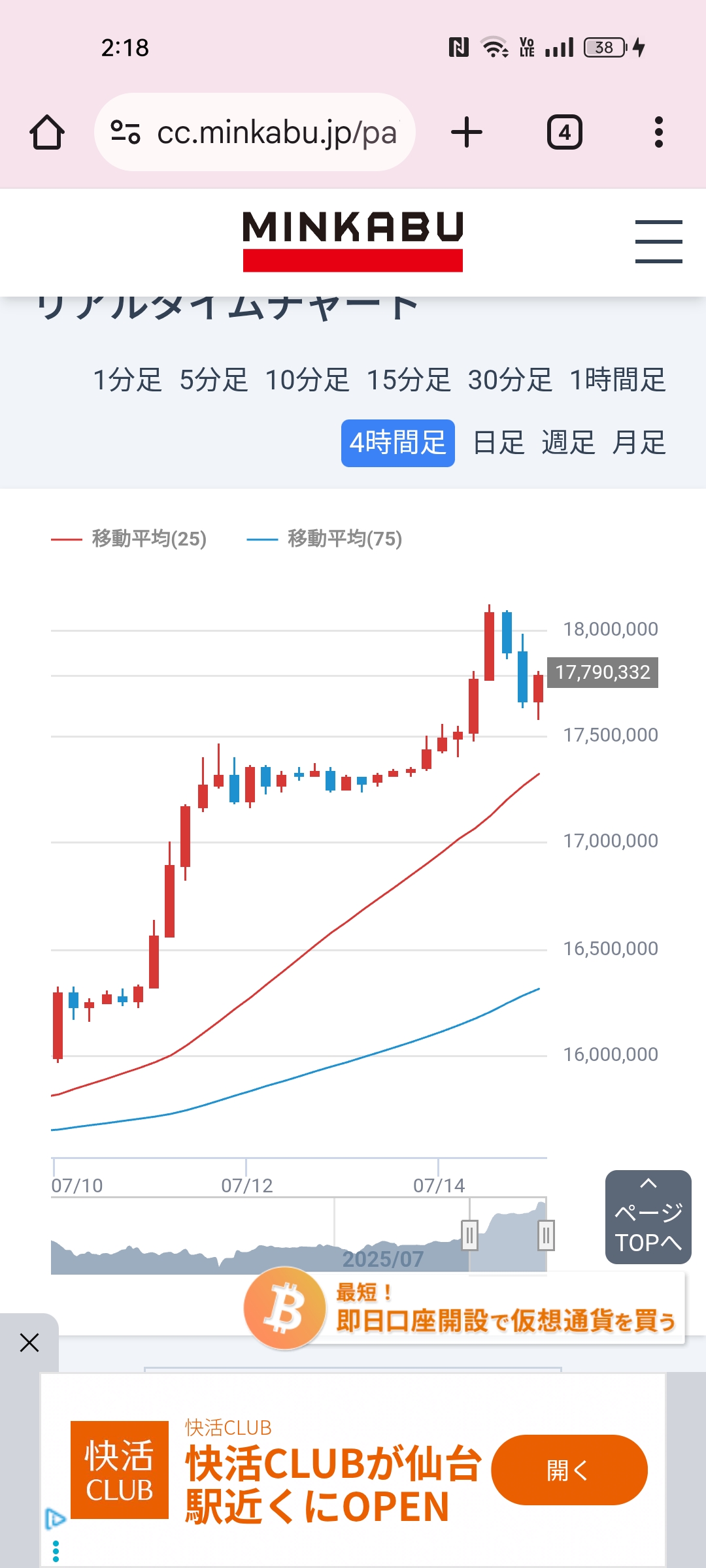Switch chart to 5分足

coord(214,380)
